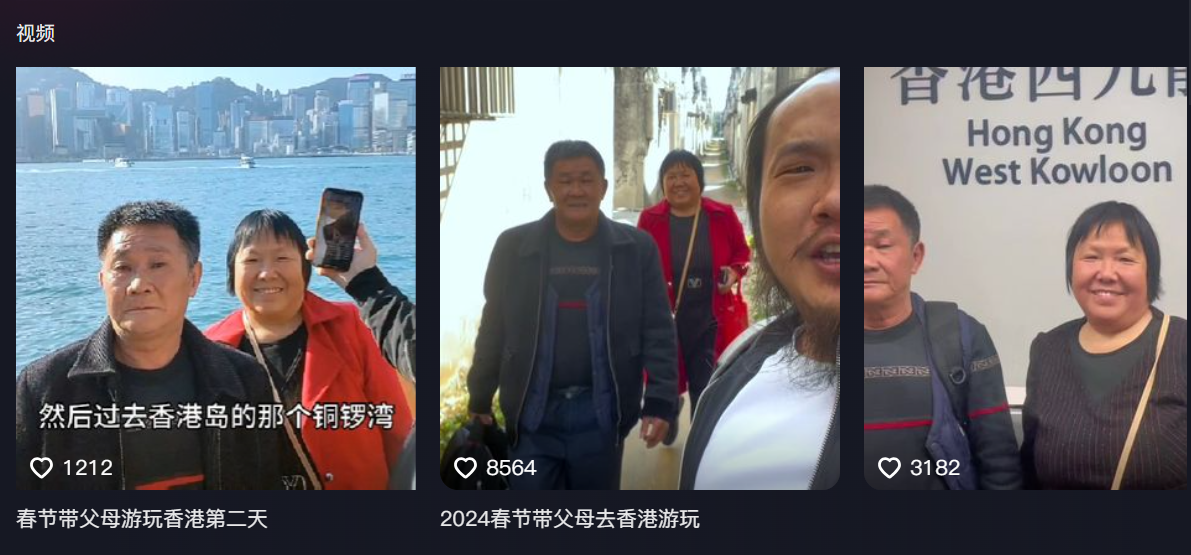
Task: Open the video with 3182 likes
Action: 1025,278
